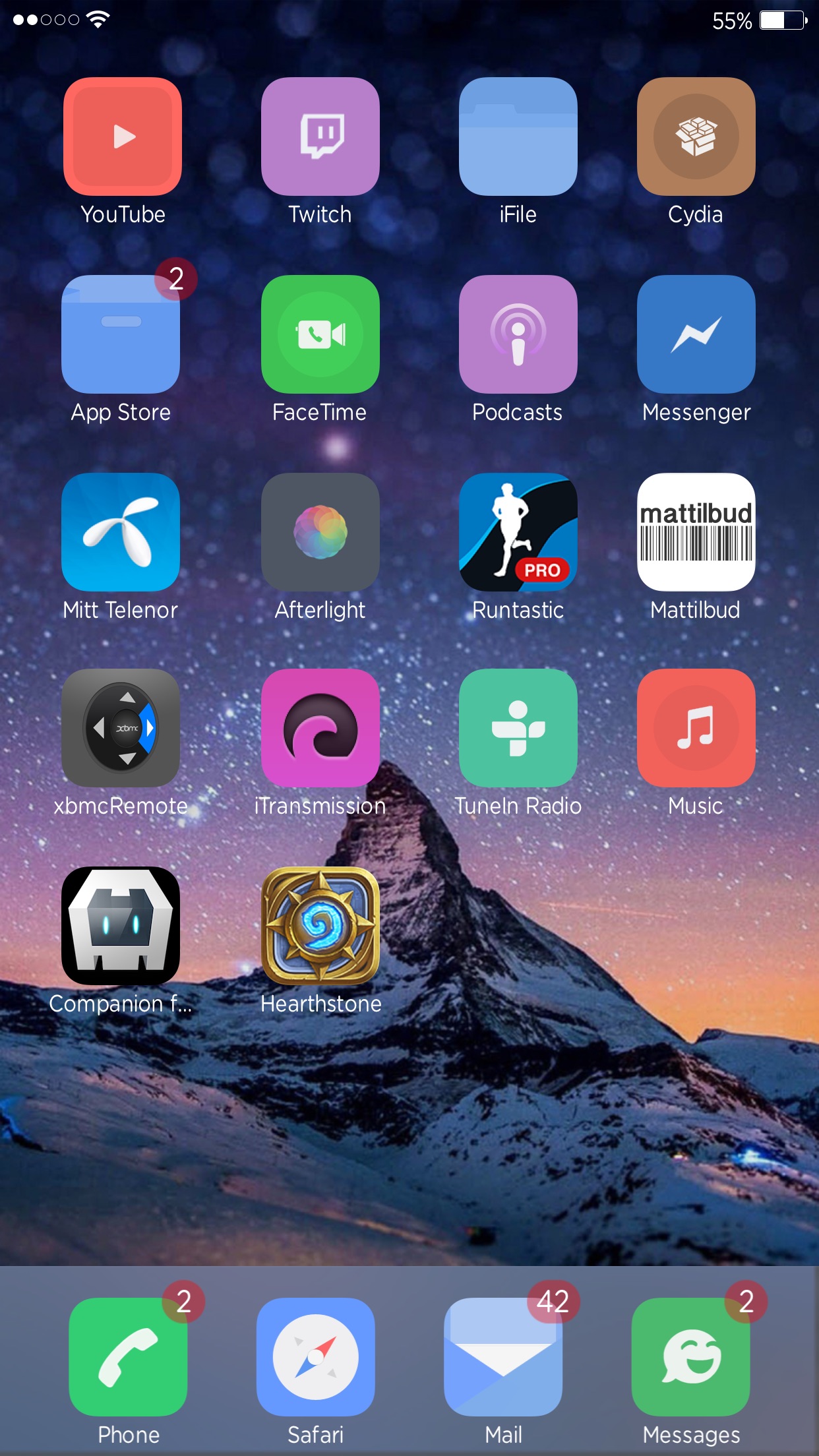Open the YouTube app

(x=123, y=136)
